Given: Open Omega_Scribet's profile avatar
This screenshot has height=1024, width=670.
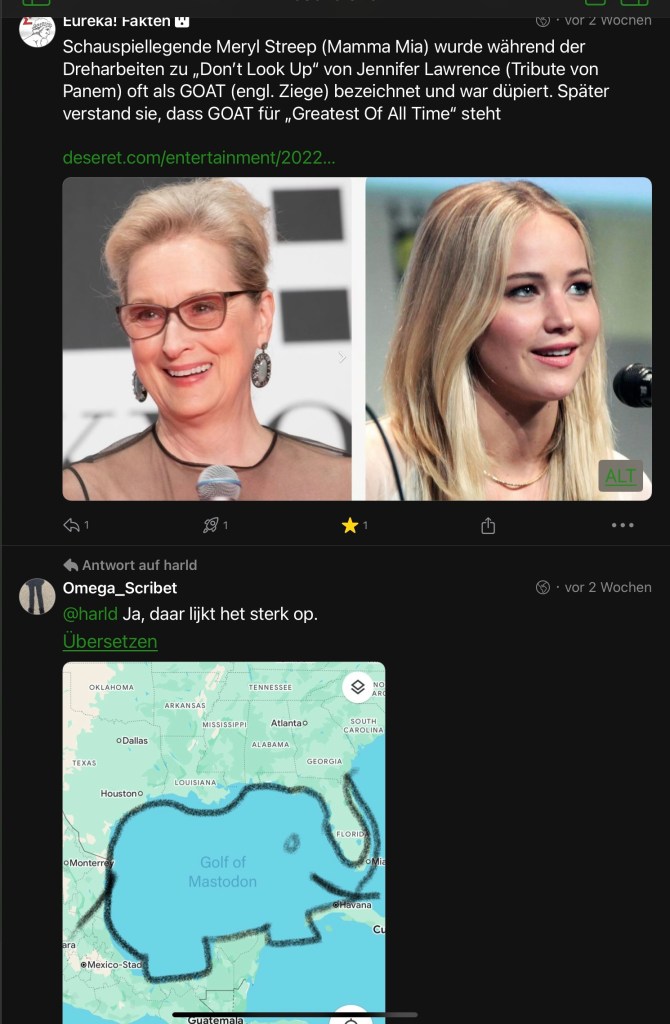Looking at the screenshot, I should pos(37,596).
